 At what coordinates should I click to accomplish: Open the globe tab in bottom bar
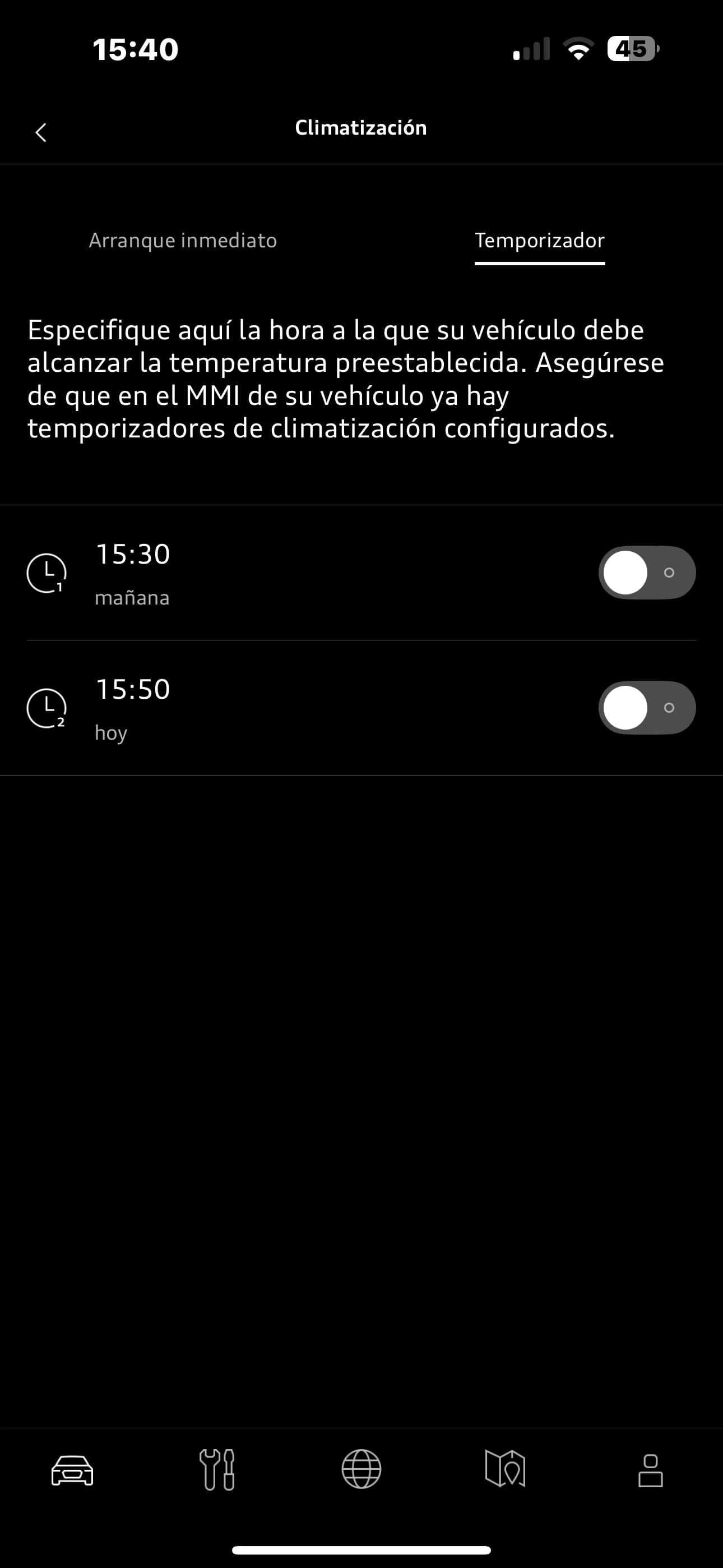tap(361, 1470)
